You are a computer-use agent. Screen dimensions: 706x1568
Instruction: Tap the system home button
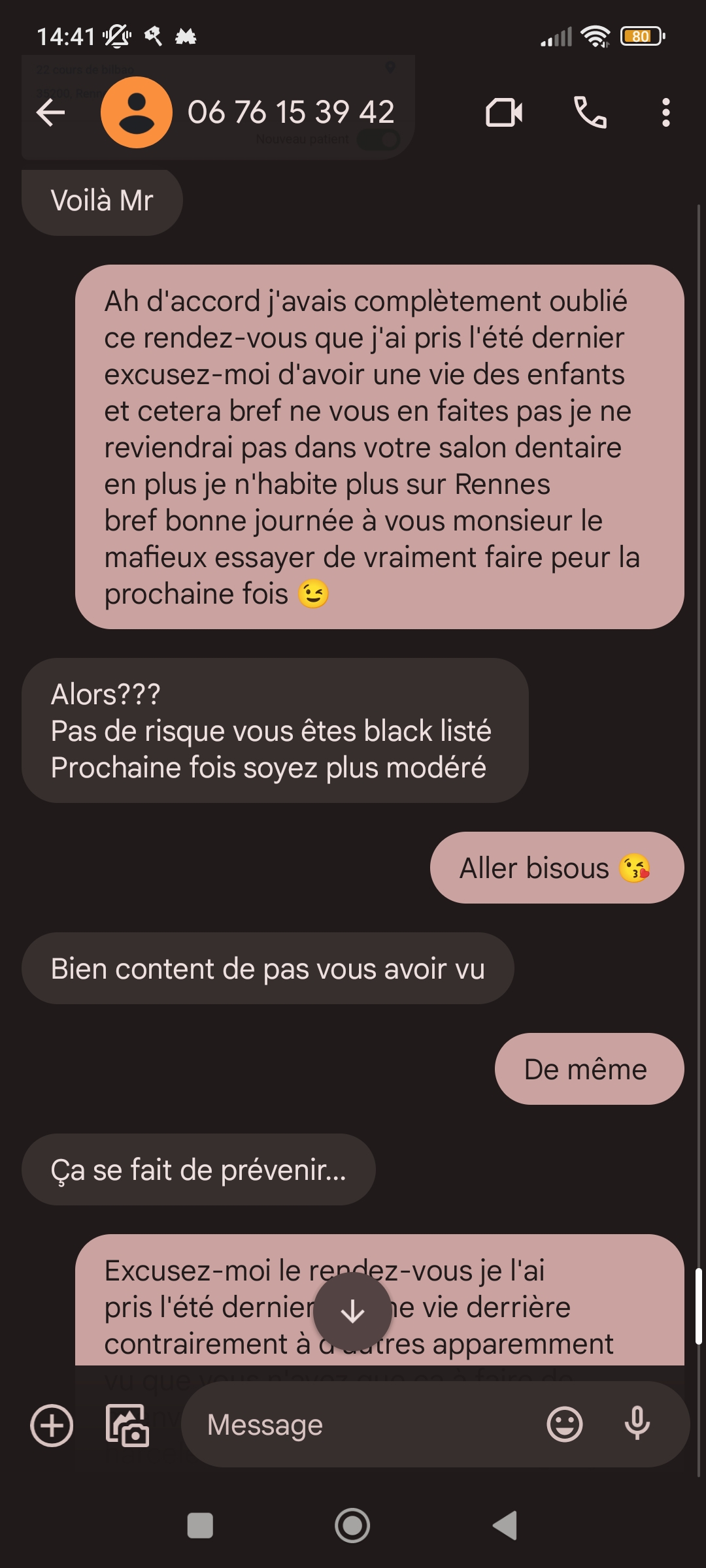(x=352, y=1526)
